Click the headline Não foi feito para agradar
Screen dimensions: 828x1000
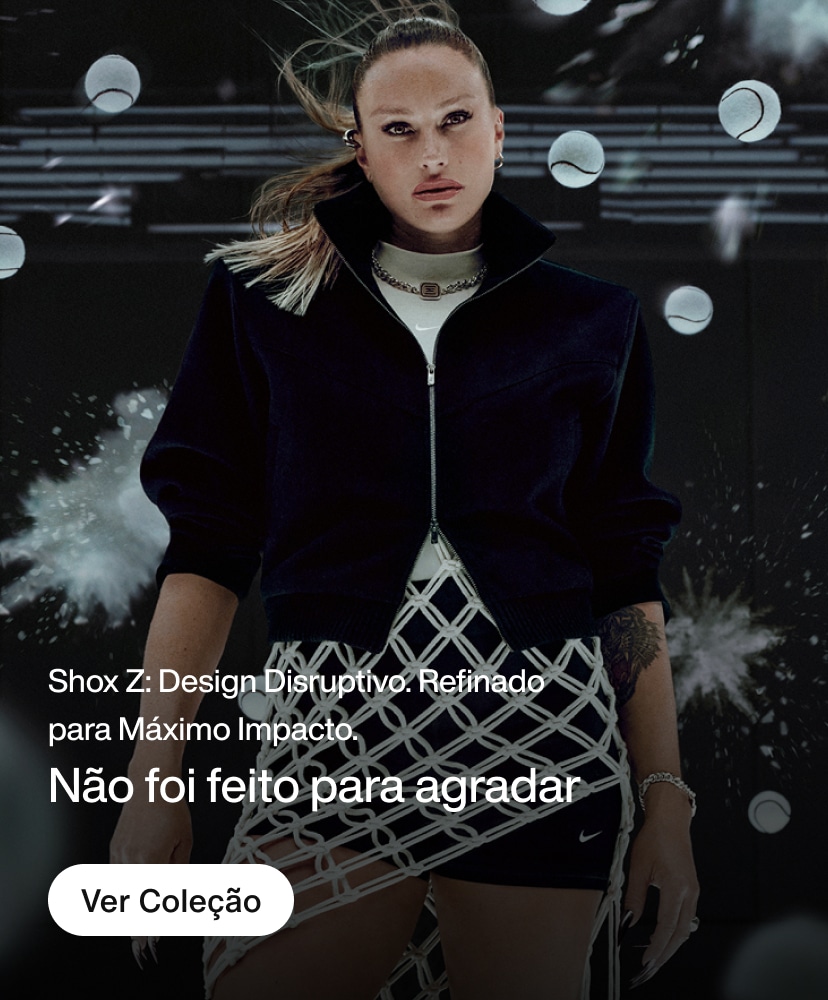point(315,788)
